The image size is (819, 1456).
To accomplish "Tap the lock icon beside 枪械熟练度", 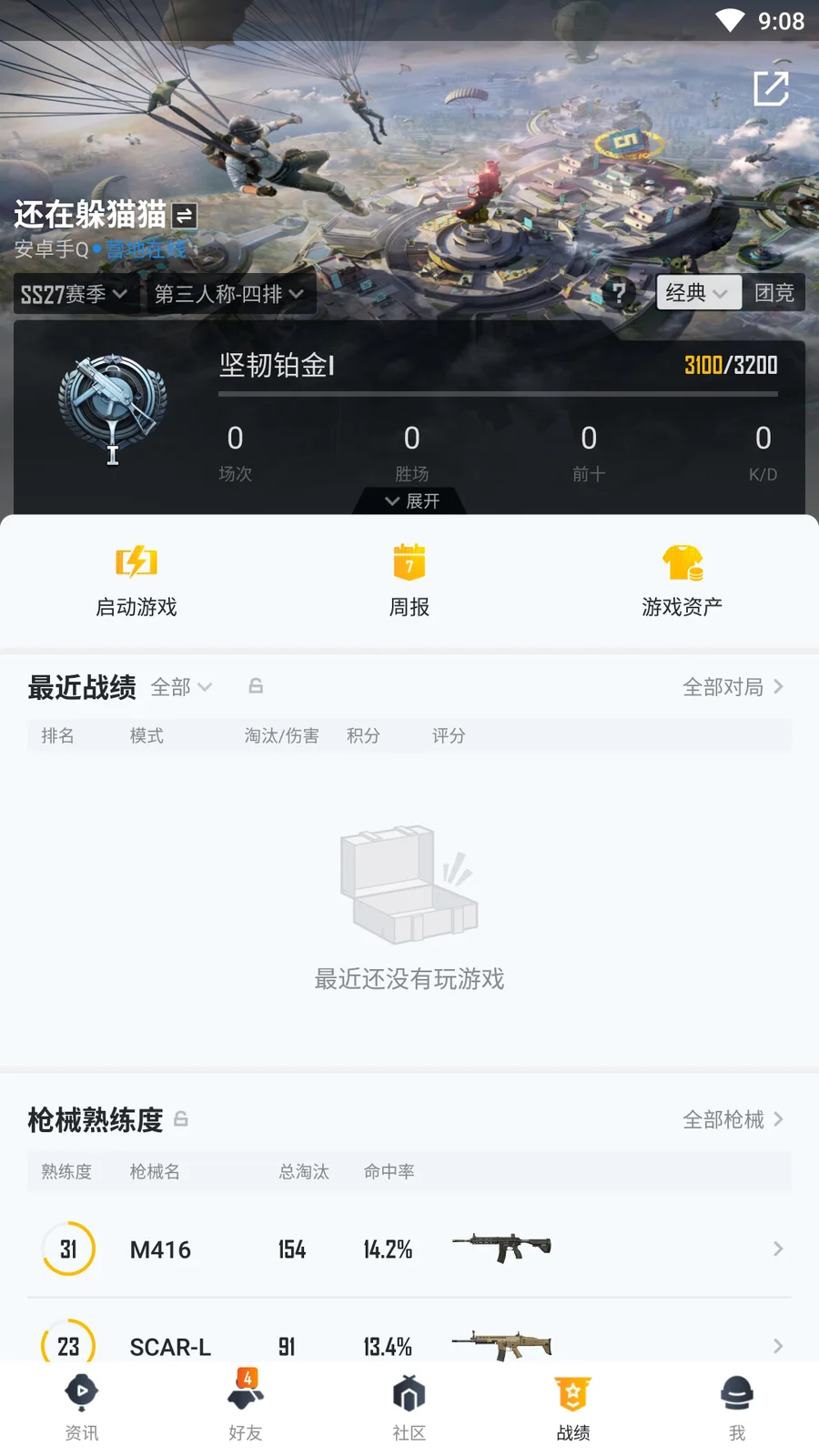I will [181, 1119].
